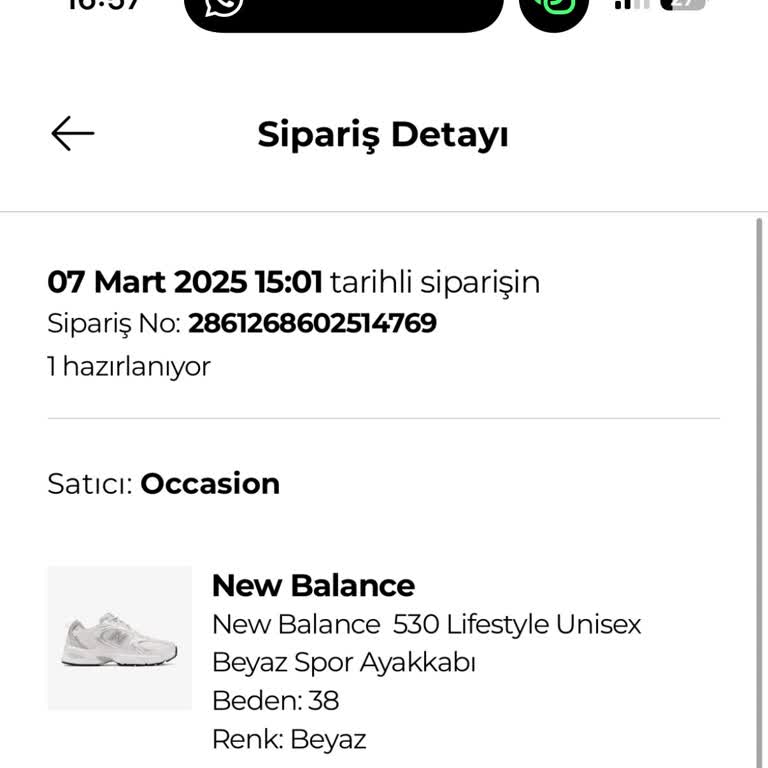
Task: Open the New Balance 530 shoe image
Action: pos(120,638)
